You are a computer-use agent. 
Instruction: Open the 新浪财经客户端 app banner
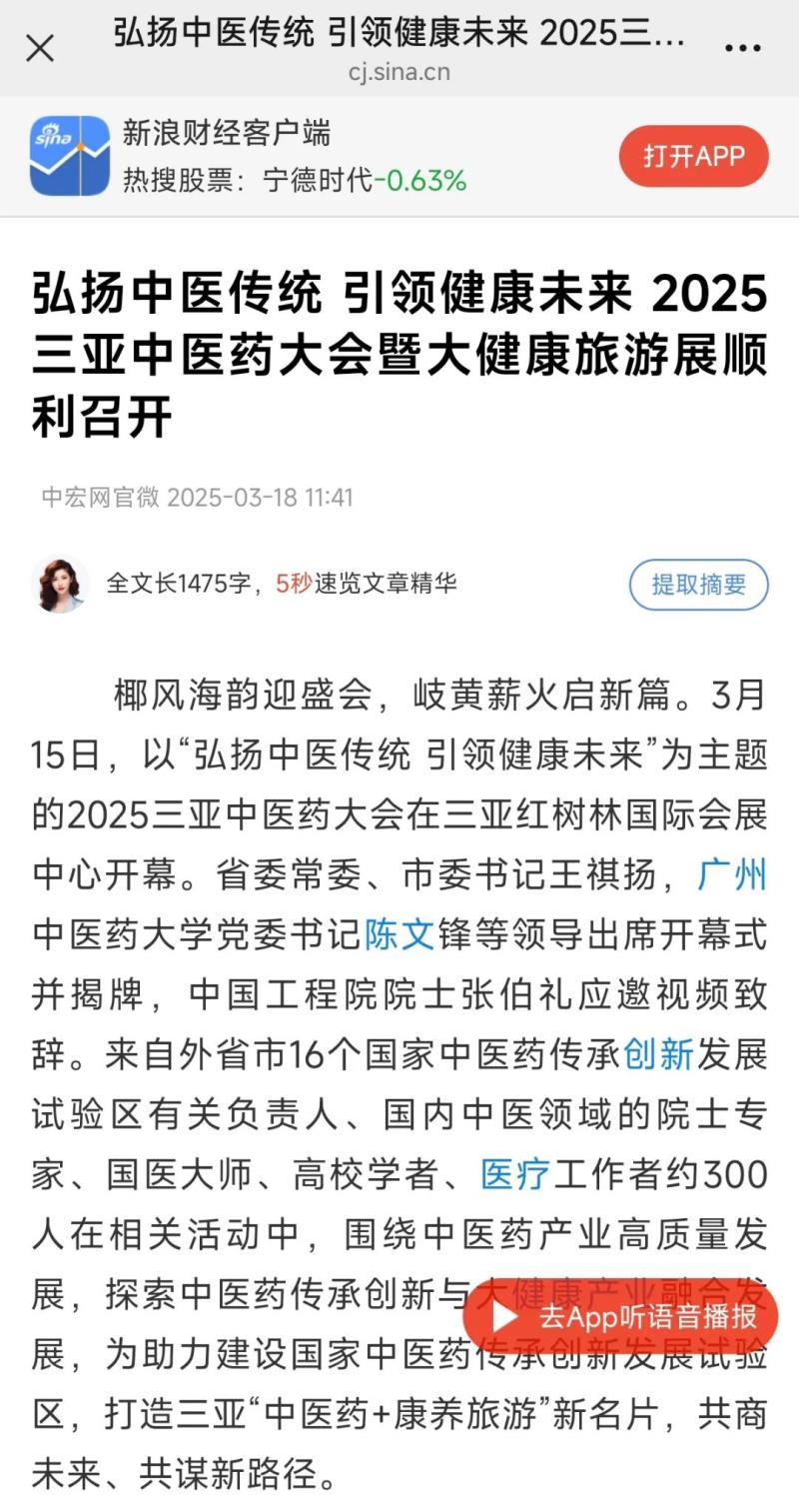point(227,133)
